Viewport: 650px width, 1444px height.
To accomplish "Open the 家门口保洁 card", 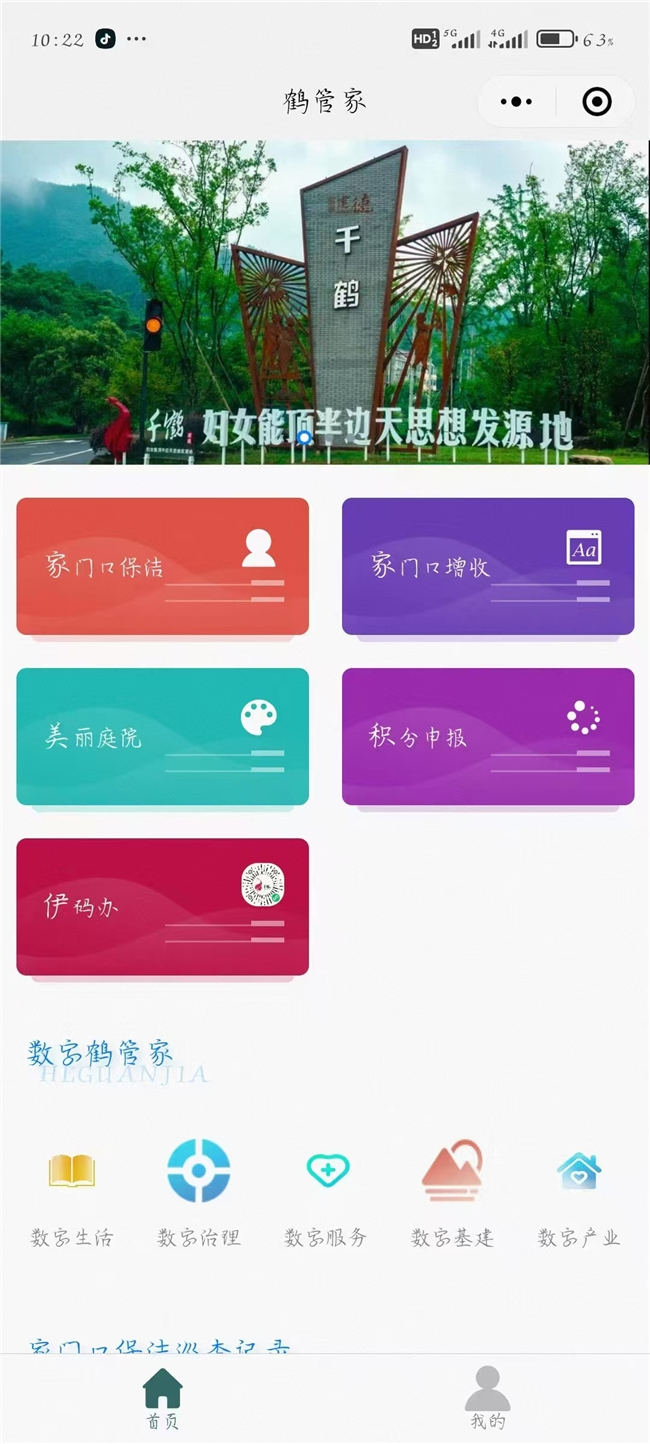I will pyautogui.click(x=162, y=566).
